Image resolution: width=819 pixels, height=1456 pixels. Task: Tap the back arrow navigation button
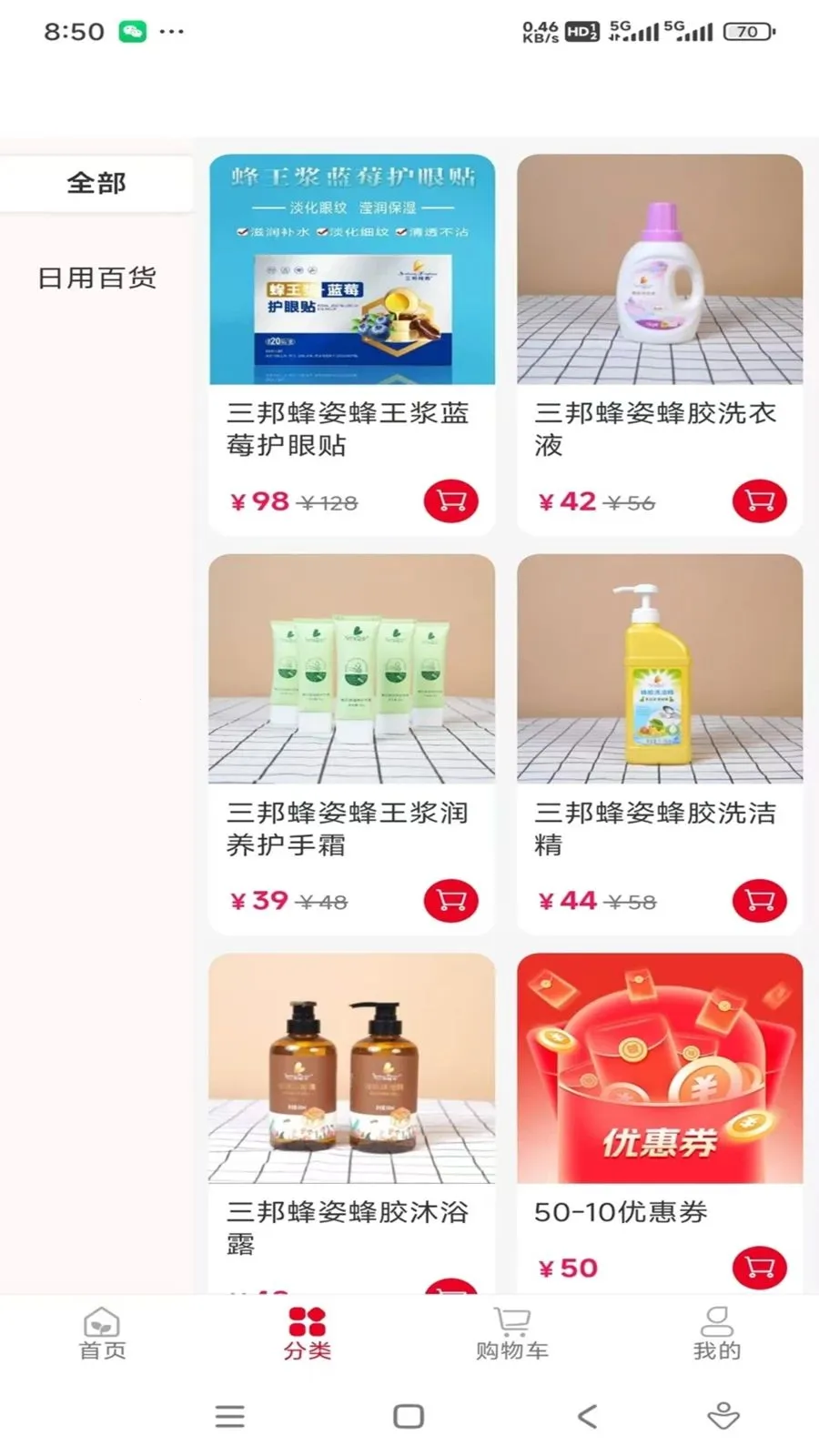587,1416
